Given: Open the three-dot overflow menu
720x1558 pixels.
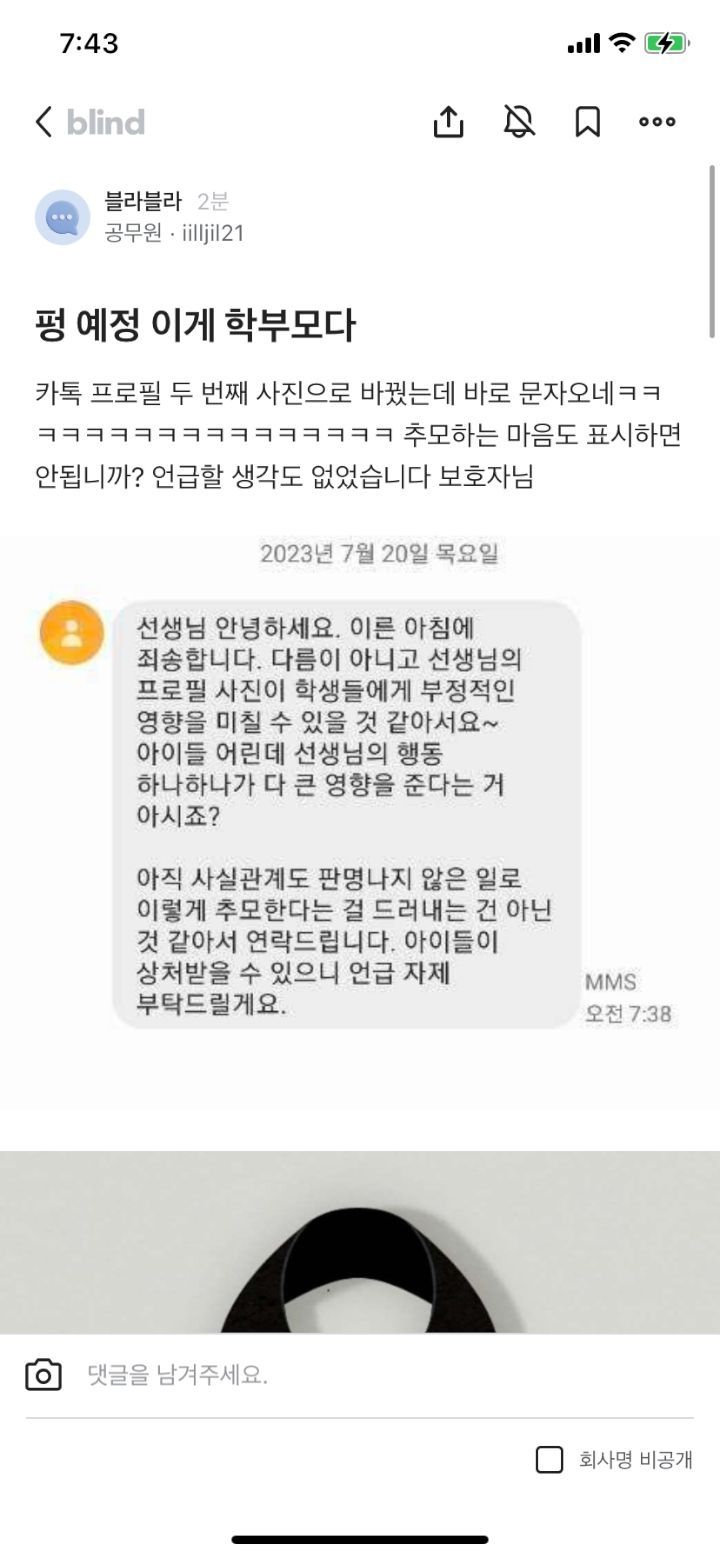Looking at the screenshot, I should (657, 122).
